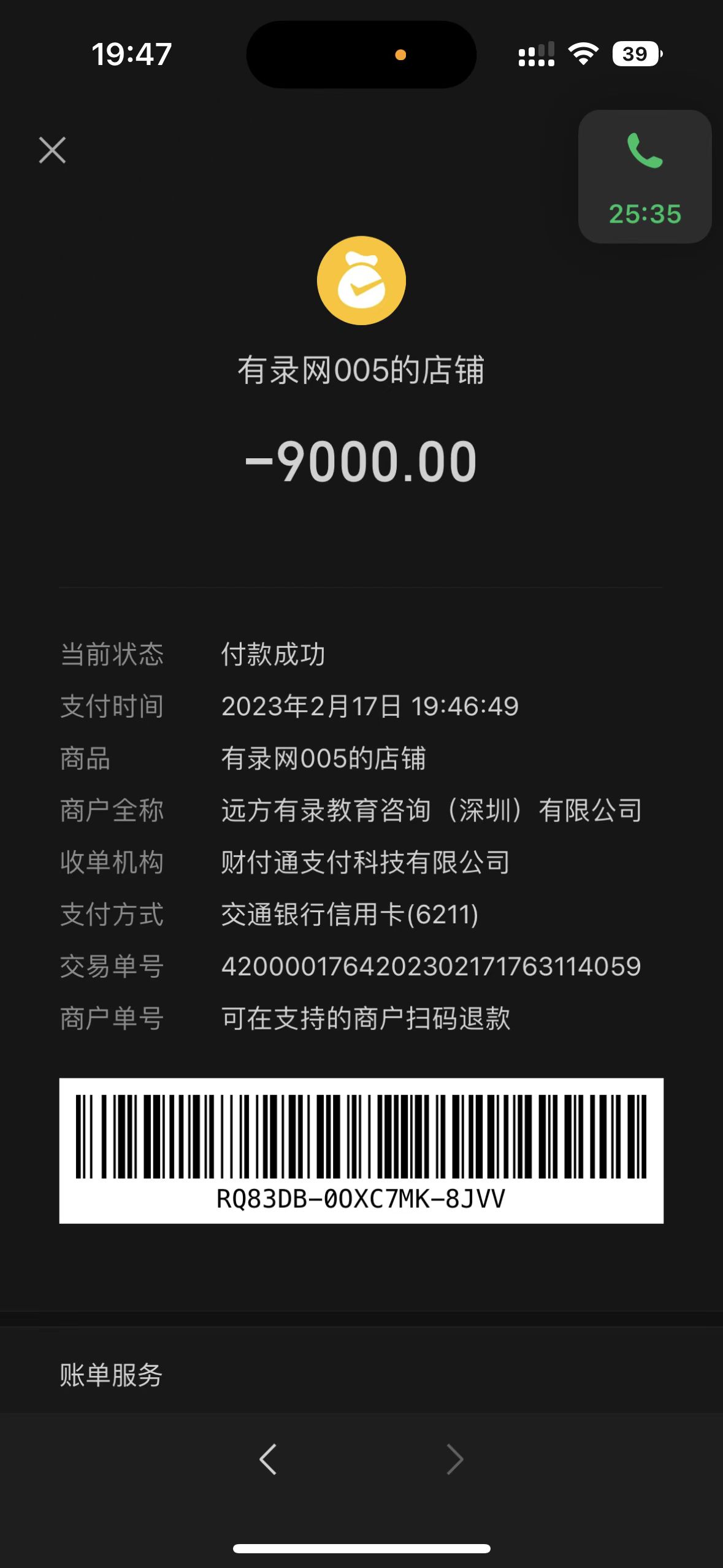
Task: Return to the ongoing call widget
Action: point(645,177)
